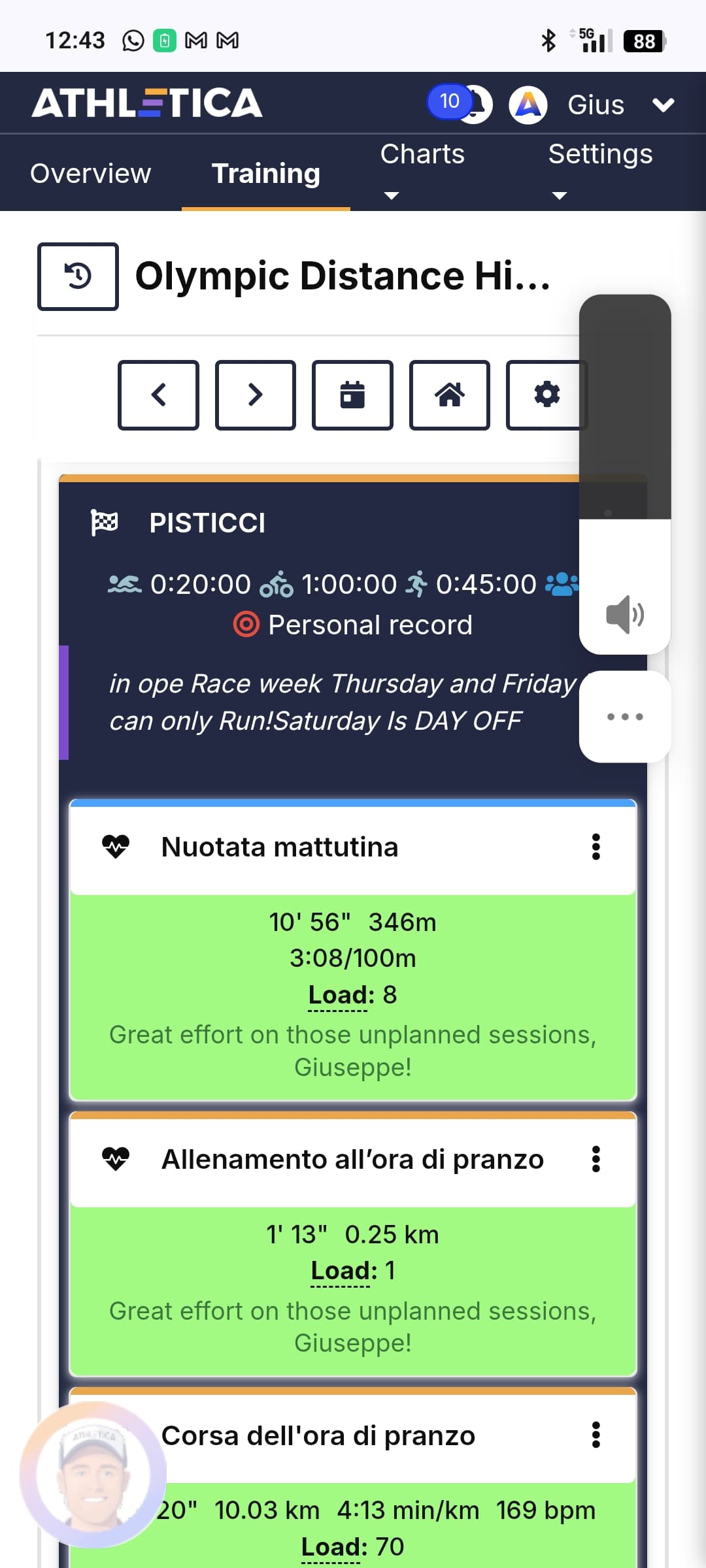Select the Training tab
Image resolution: width=706 pixels, height=1568 pixels.
point(266,173)
